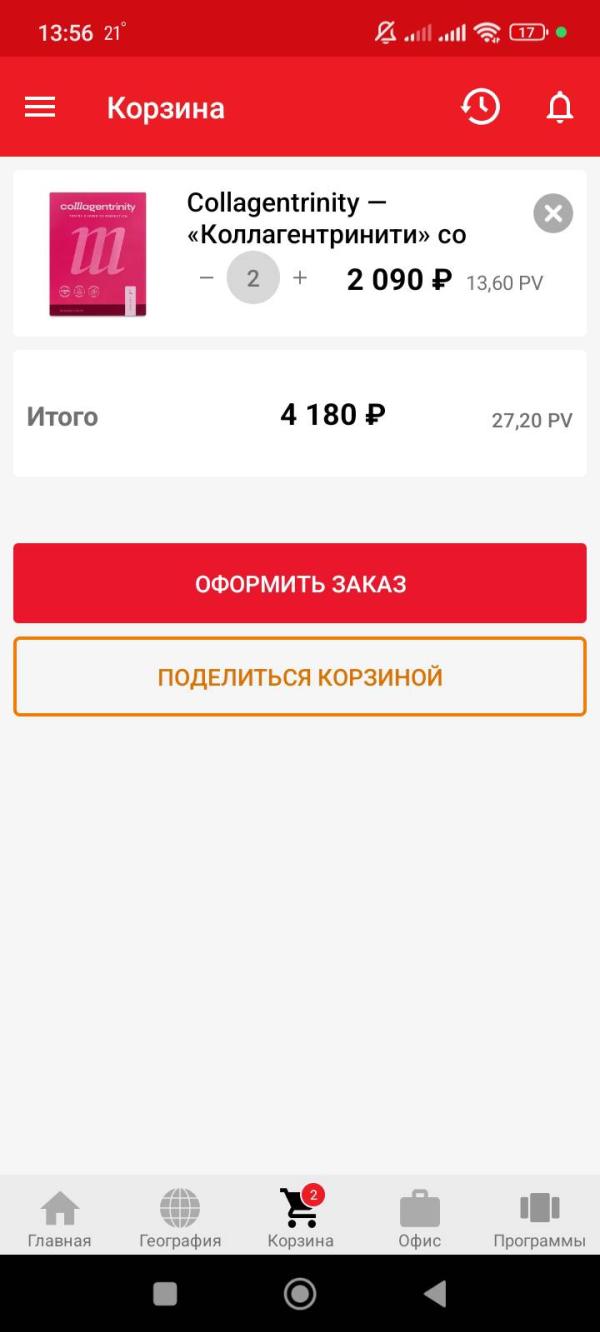The image size is (600, 1332).
Task: Open the hamburger drawer menu
Action: pyautogui.click(x=40, y=107)
